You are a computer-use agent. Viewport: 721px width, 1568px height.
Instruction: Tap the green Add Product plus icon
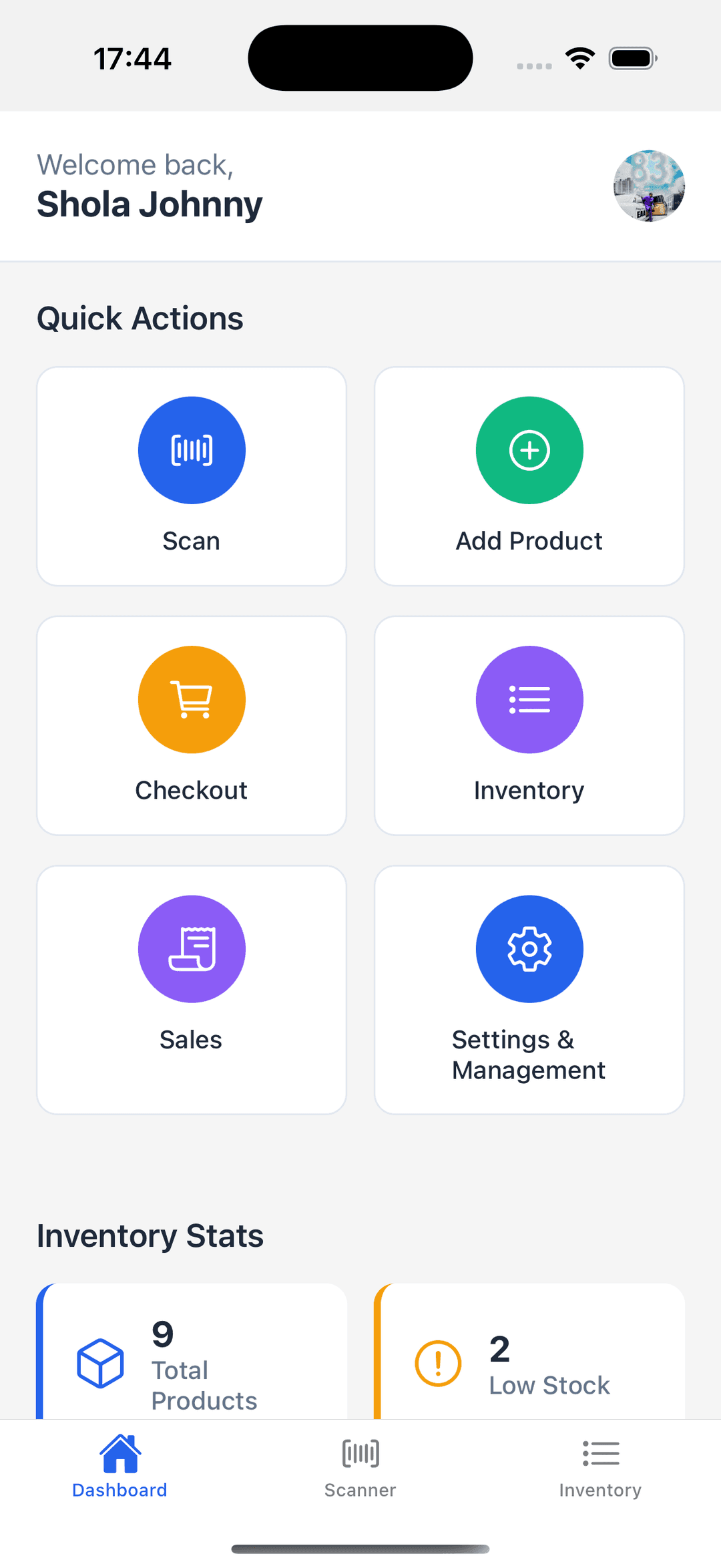[x=529, y=449]
